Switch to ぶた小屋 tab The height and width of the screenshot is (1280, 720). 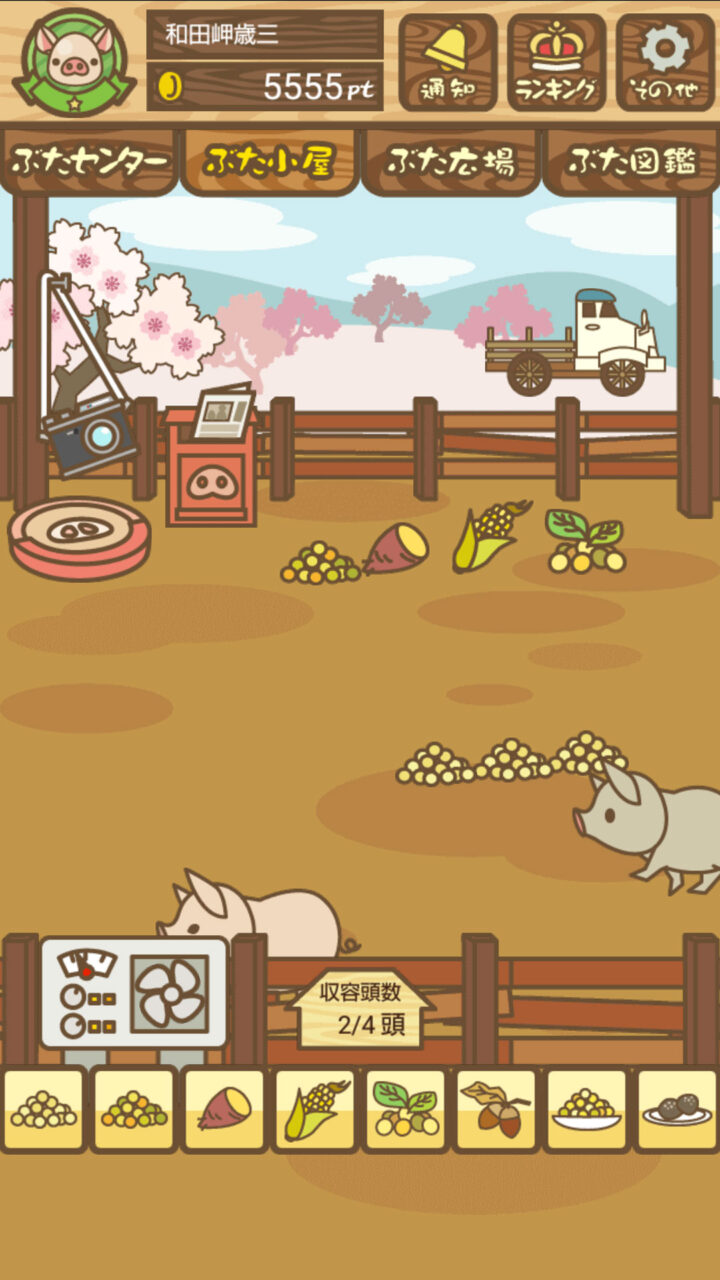pyautogui.click(x=268, y=161)
